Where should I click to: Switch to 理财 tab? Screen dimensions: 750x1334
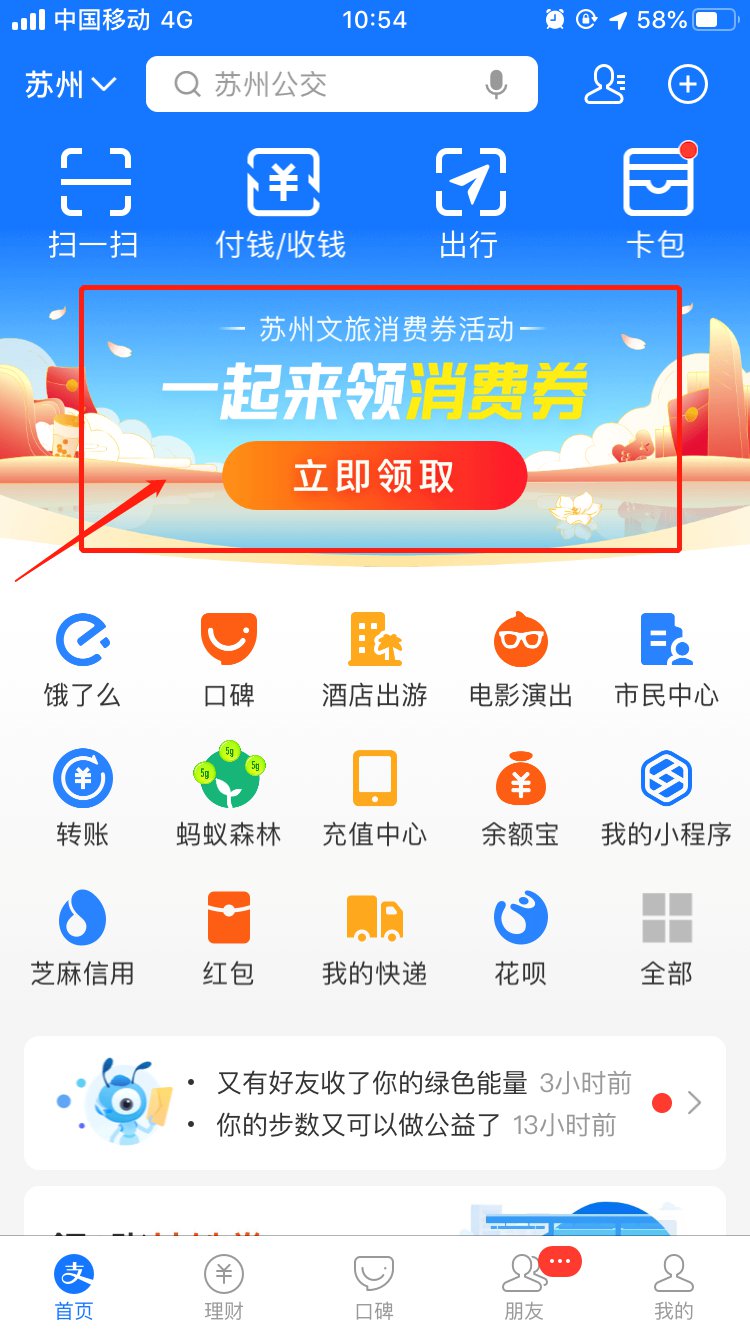tap(224, 1289)
